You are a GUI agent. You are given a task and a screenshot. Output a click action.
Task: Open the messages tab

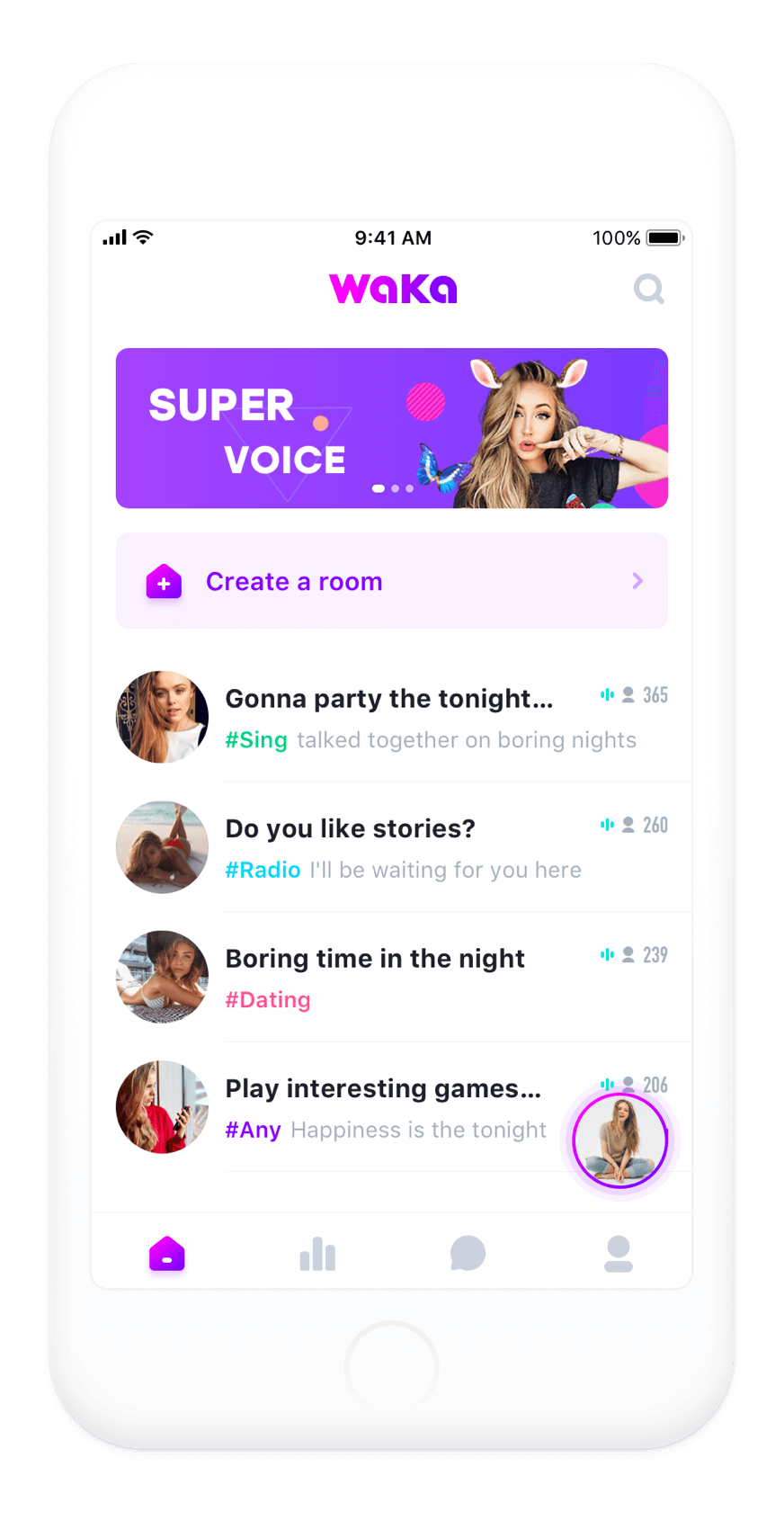[468, 1253]
